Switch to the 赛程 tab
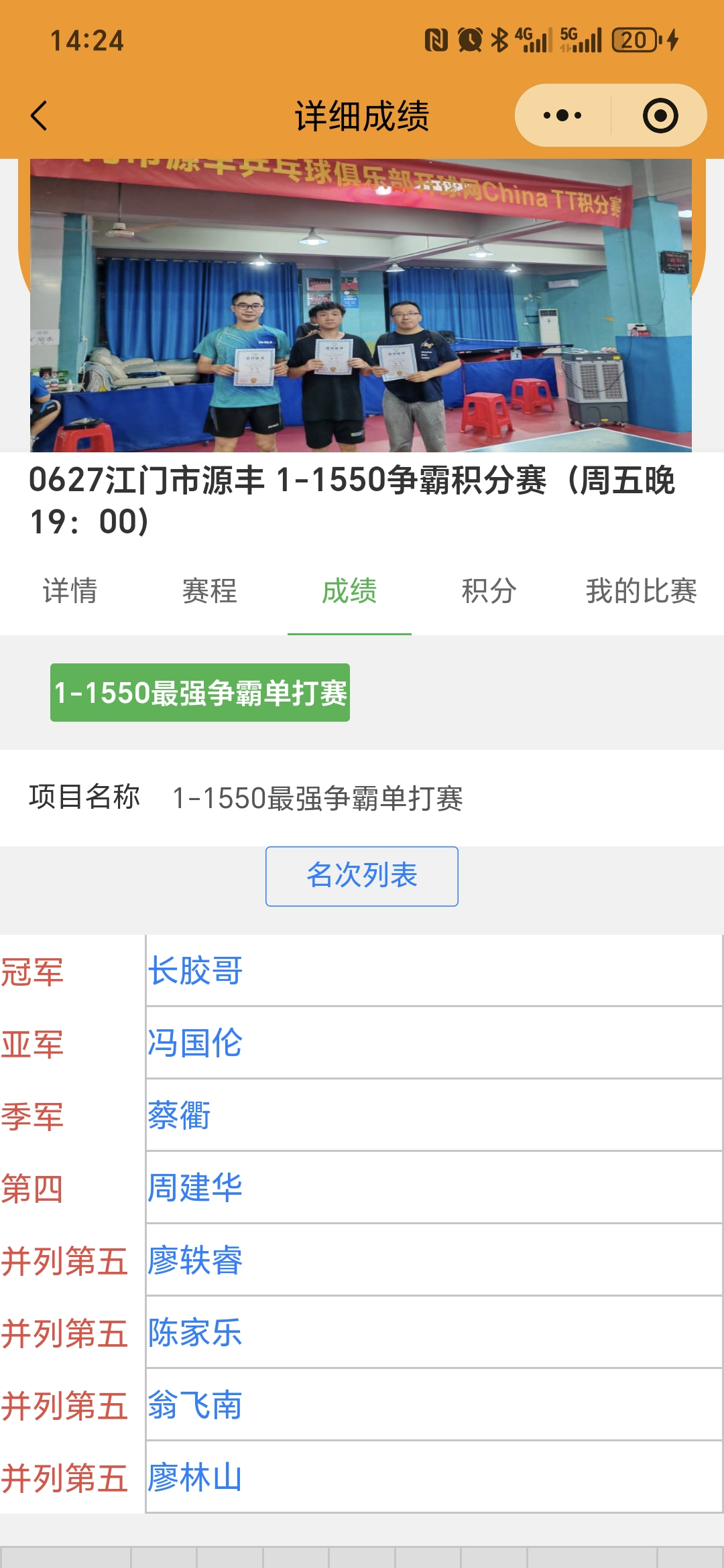 click(209, 591)
